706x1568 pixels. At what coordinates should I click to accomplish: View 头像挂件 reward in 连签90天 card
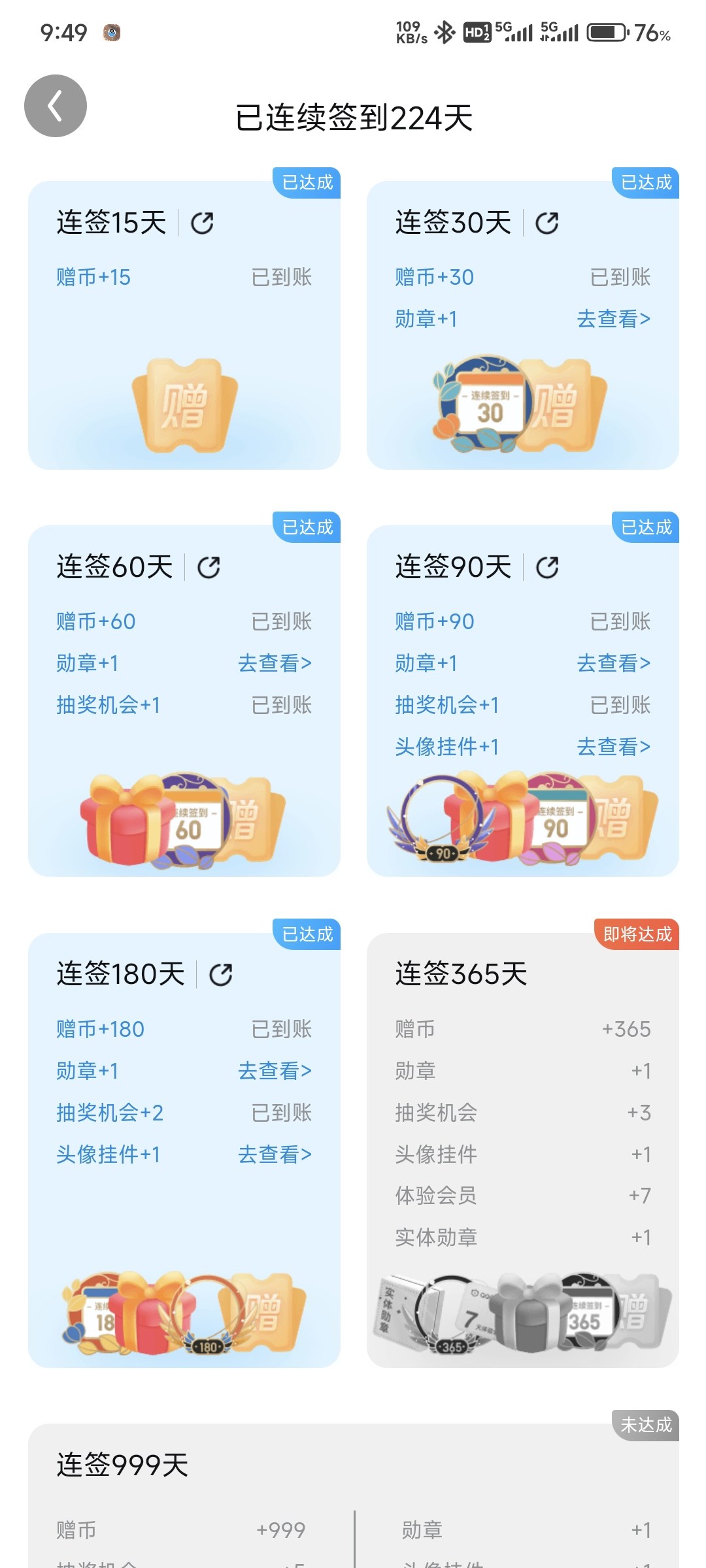pyautogui.click(x=614, y=747)
